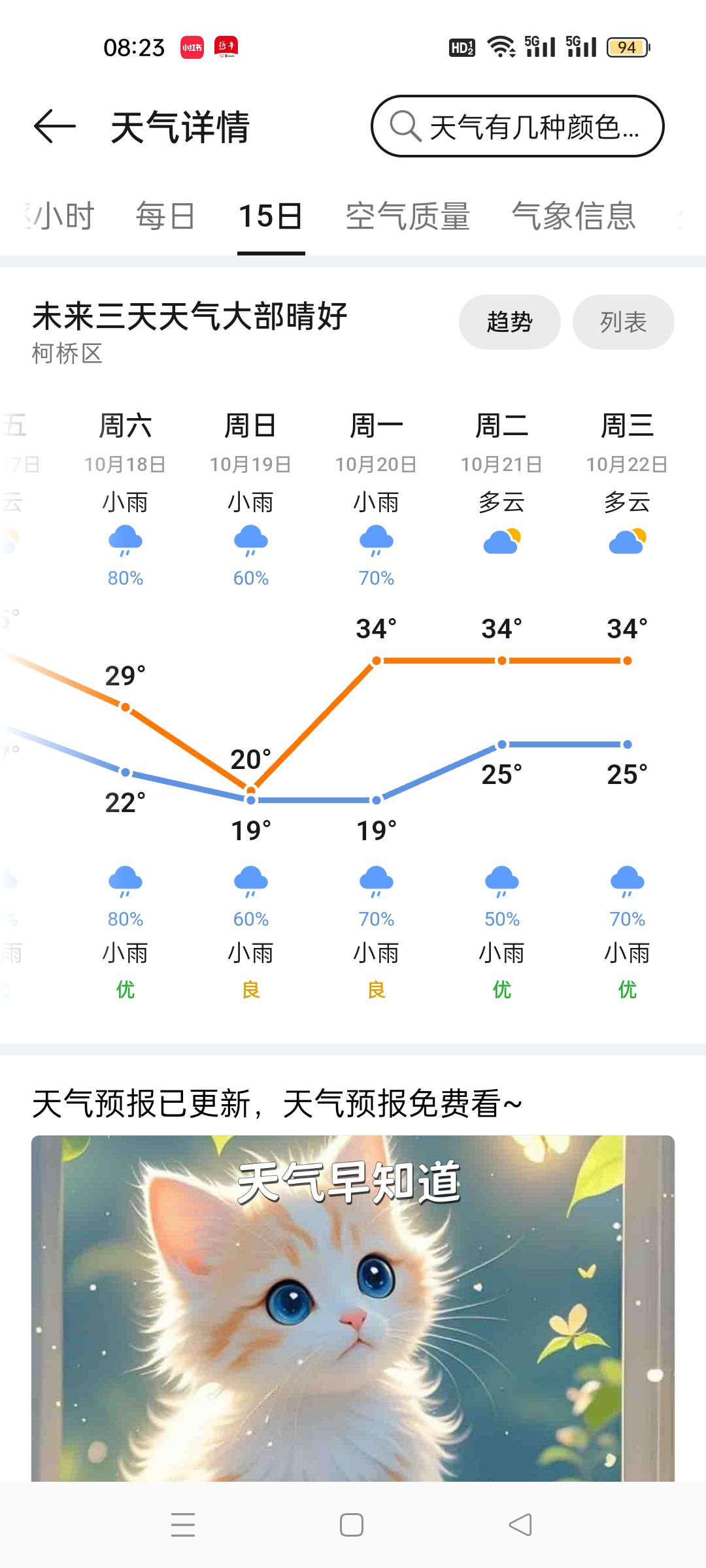
Task: Switch to the 空气质量 tab
Action: (408, 216)
